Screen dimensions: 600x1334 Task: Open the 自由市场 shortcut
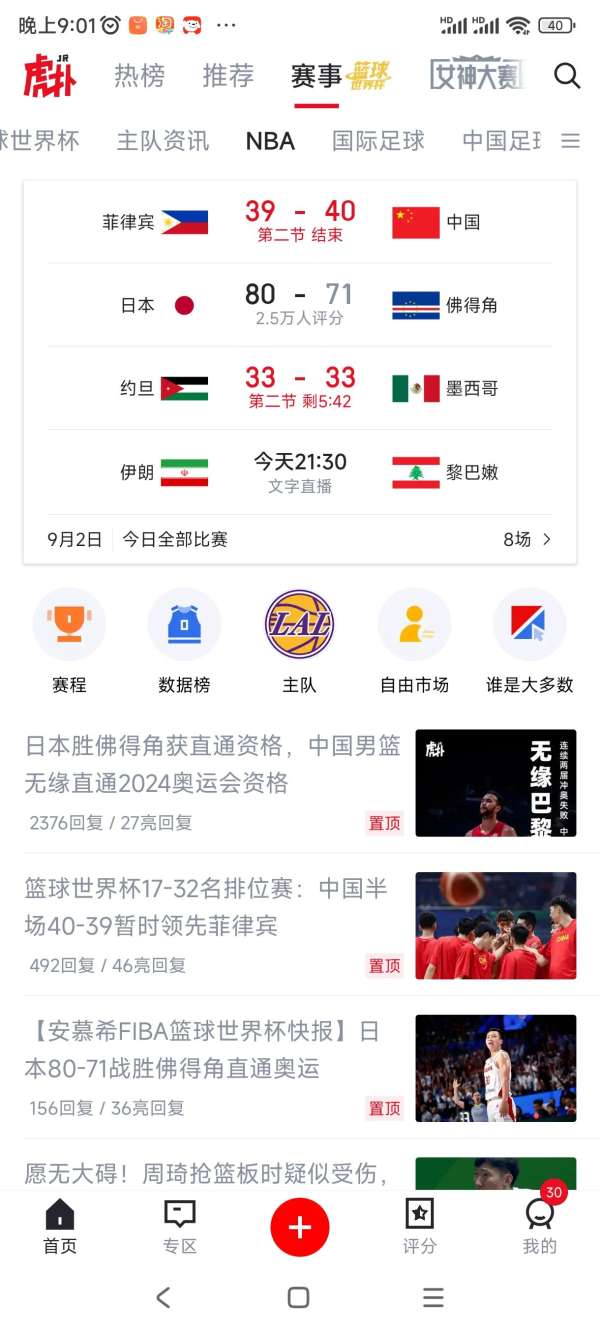[414, 641]
